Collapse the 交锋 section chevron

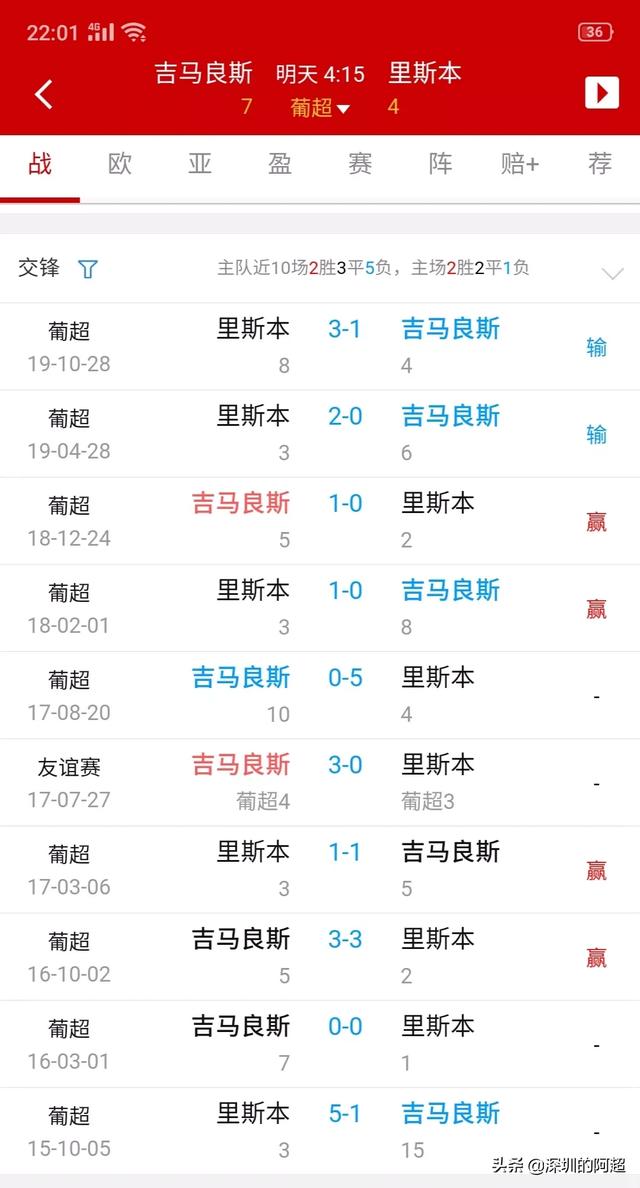tap(612, 274)
